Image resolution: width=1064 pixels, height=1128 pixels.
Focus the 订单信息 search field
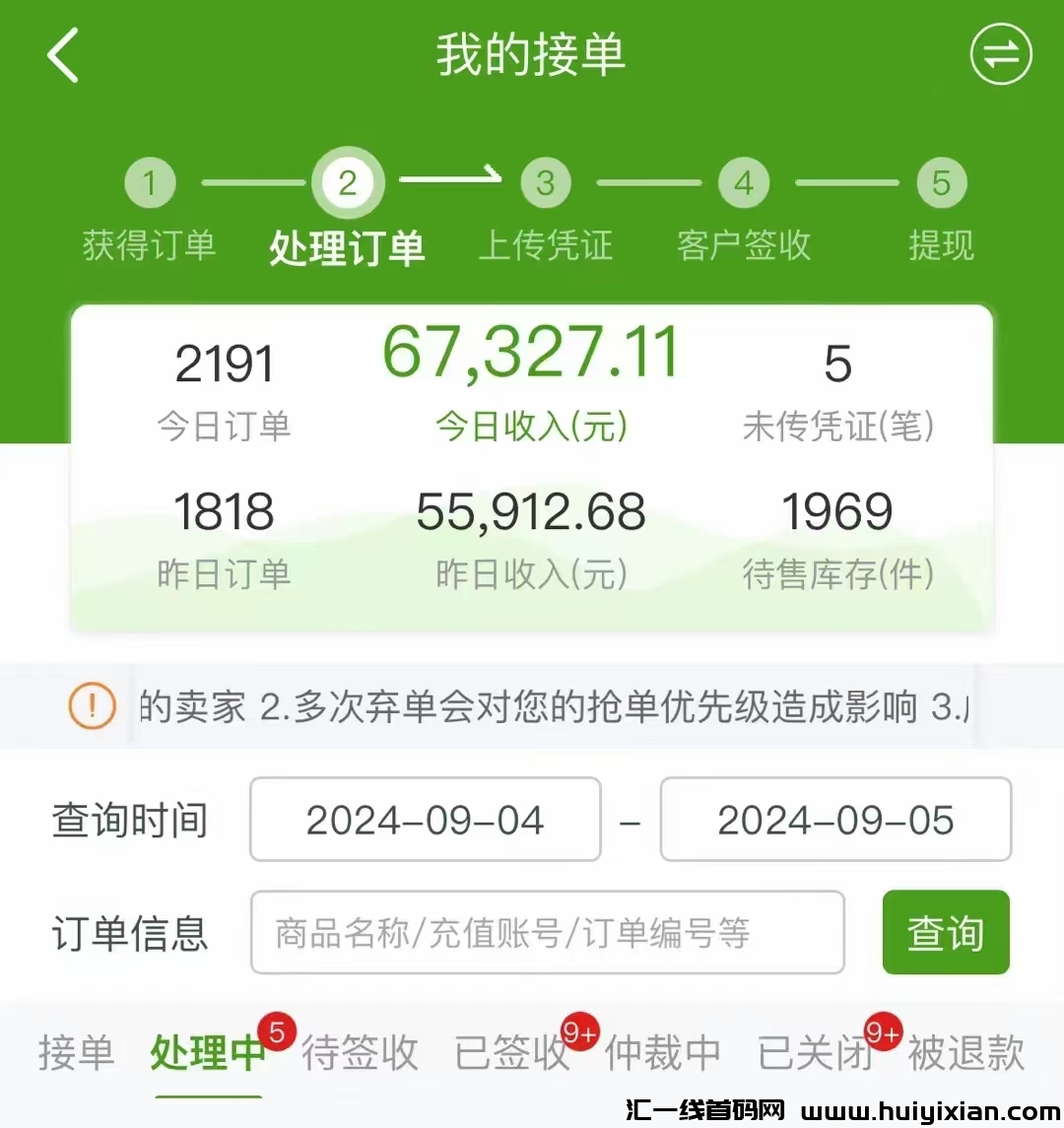(x=548, y=933)
